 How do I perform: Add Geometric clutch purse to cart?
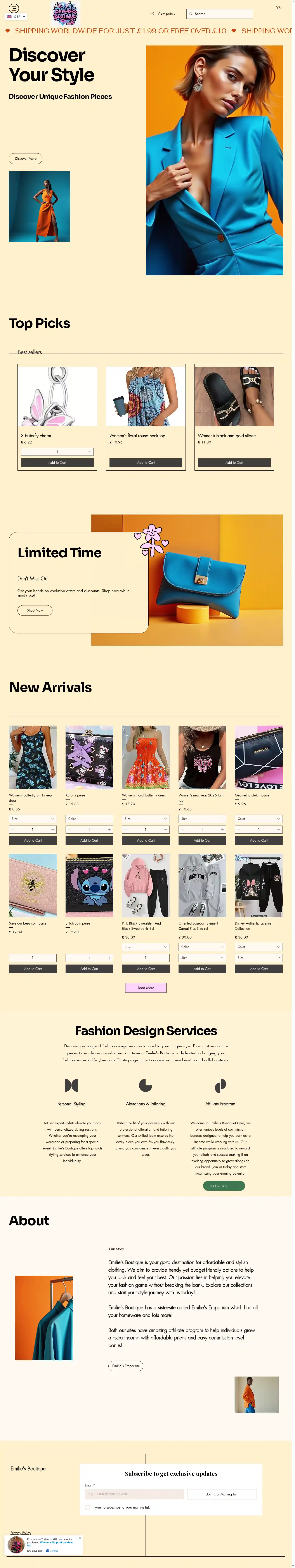[x=259, y=841]
